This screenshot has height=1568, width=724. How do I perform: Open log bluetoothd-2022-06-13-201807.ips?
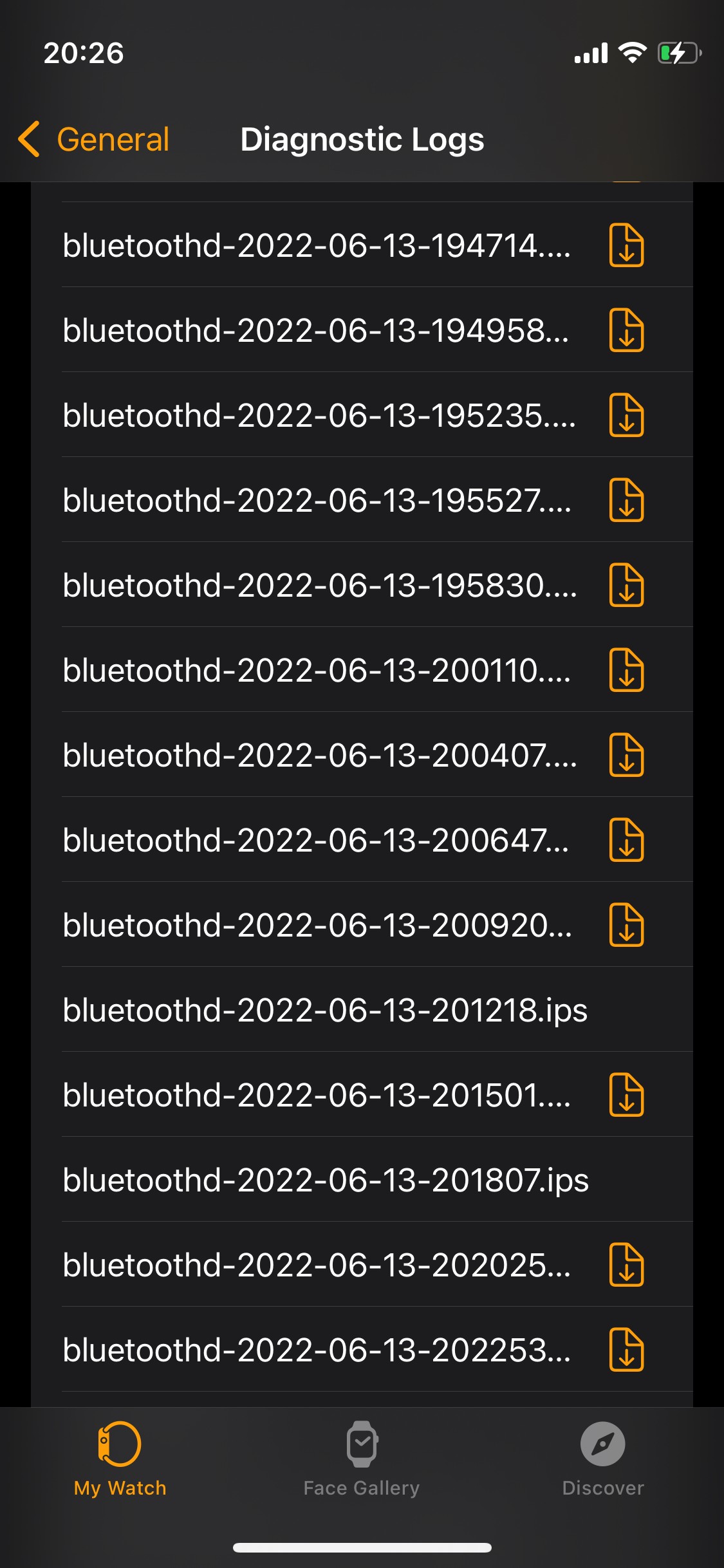coord(326,1179)
